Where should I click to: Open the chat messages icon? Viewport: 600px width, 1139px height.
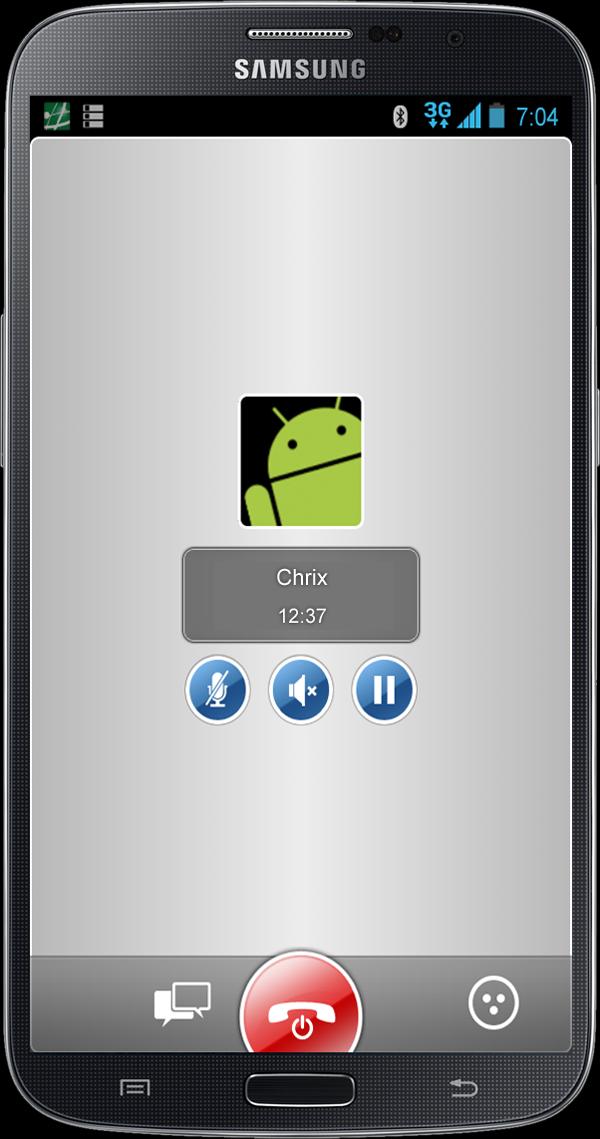click(182, 1003)
